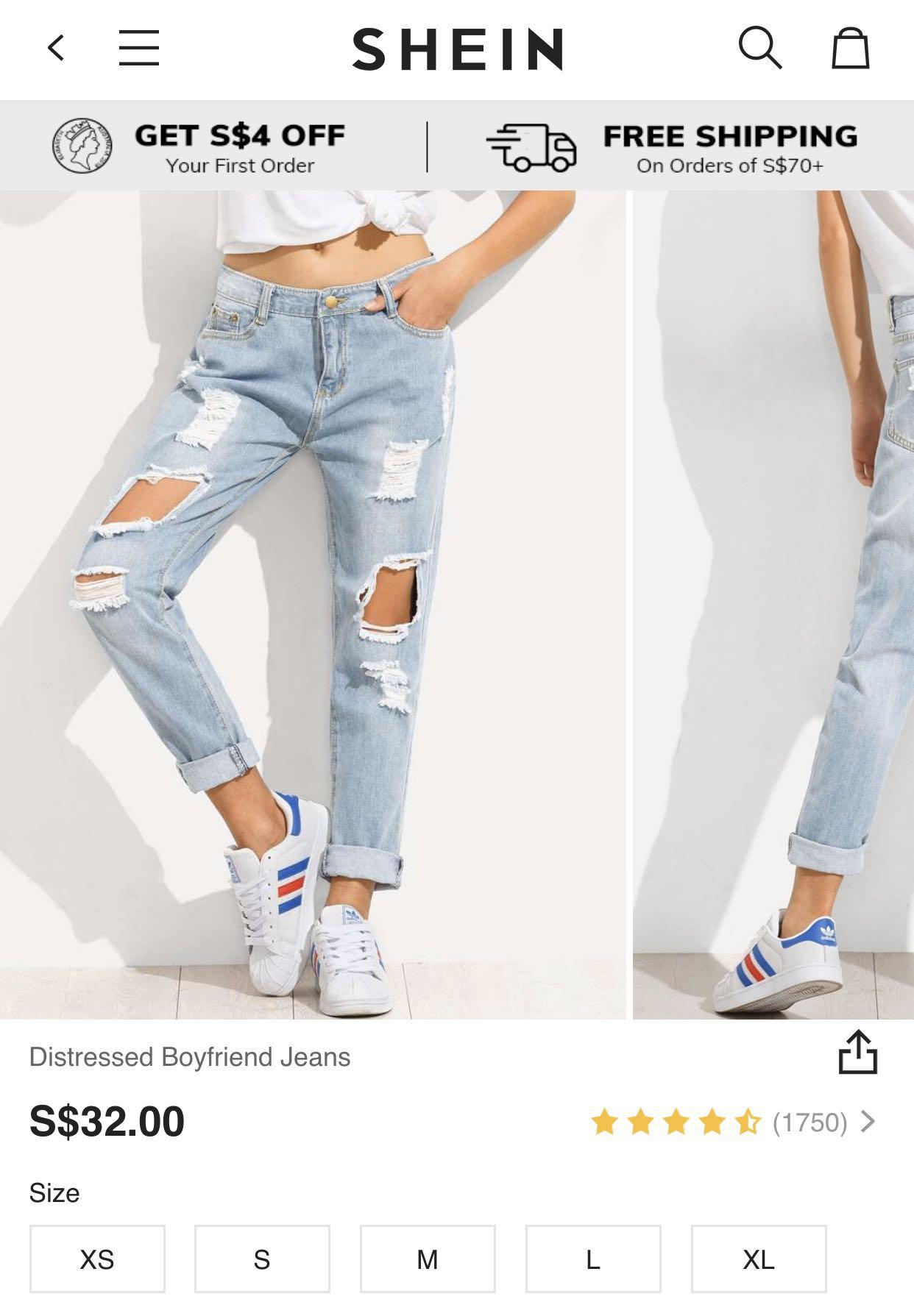Open the SHEIN logo home link
The height and width of the screenshot is (1316, 914).
(x=457, y=49)
